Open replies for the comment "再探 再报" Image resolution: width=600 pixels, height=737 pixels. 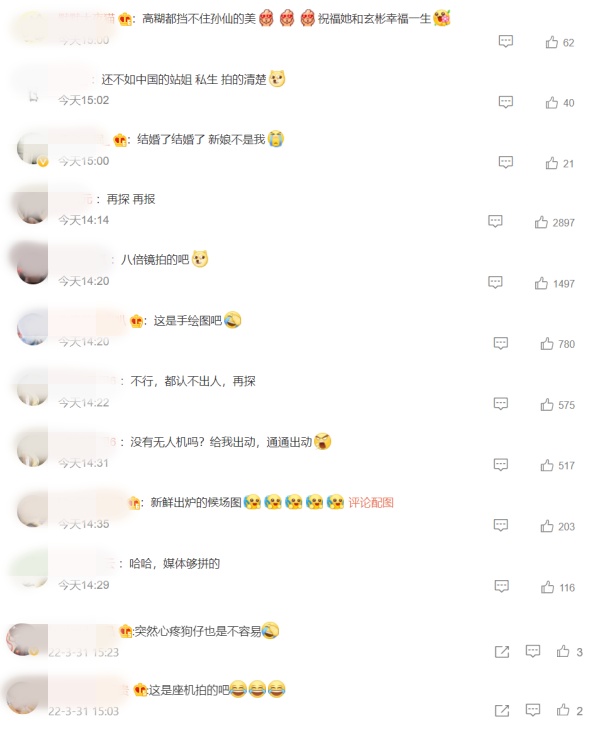(x=495, y=222)
